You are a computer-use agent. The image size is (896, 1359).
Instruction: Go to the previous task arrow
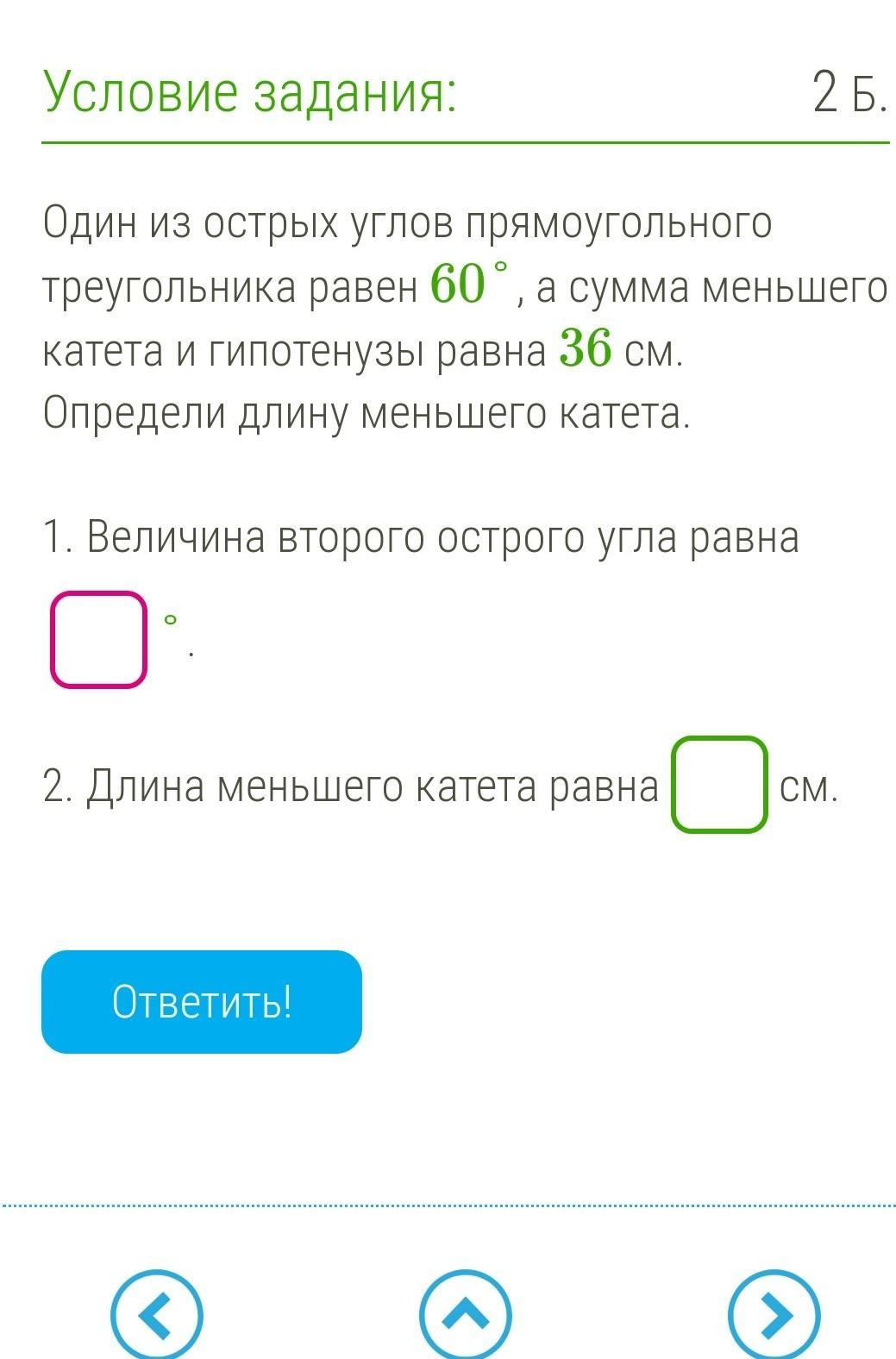[157, 1315]
